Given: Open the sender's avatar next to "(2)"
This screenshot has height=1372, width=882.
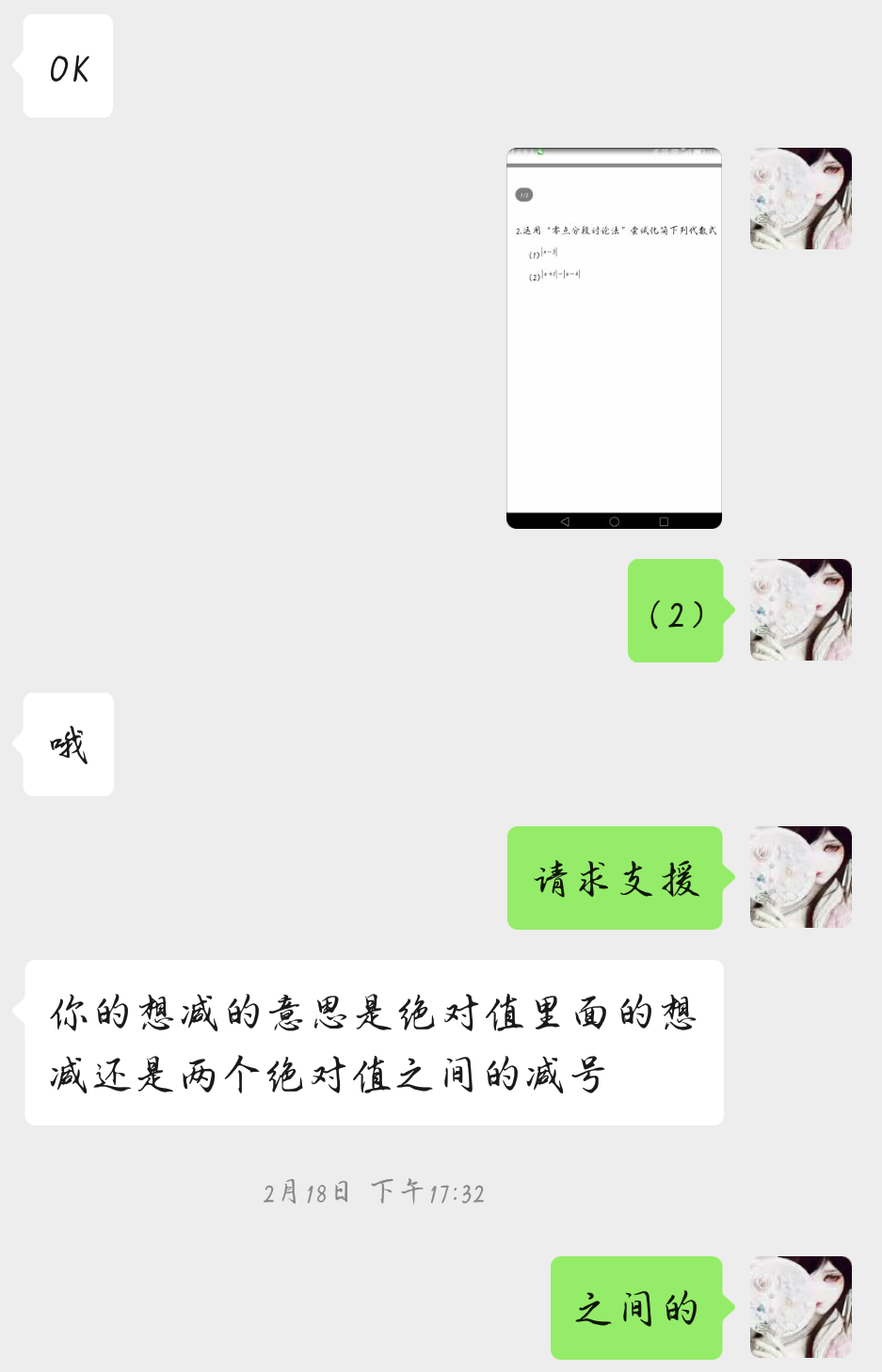Looking at the screenshot, I should [800, 610].
